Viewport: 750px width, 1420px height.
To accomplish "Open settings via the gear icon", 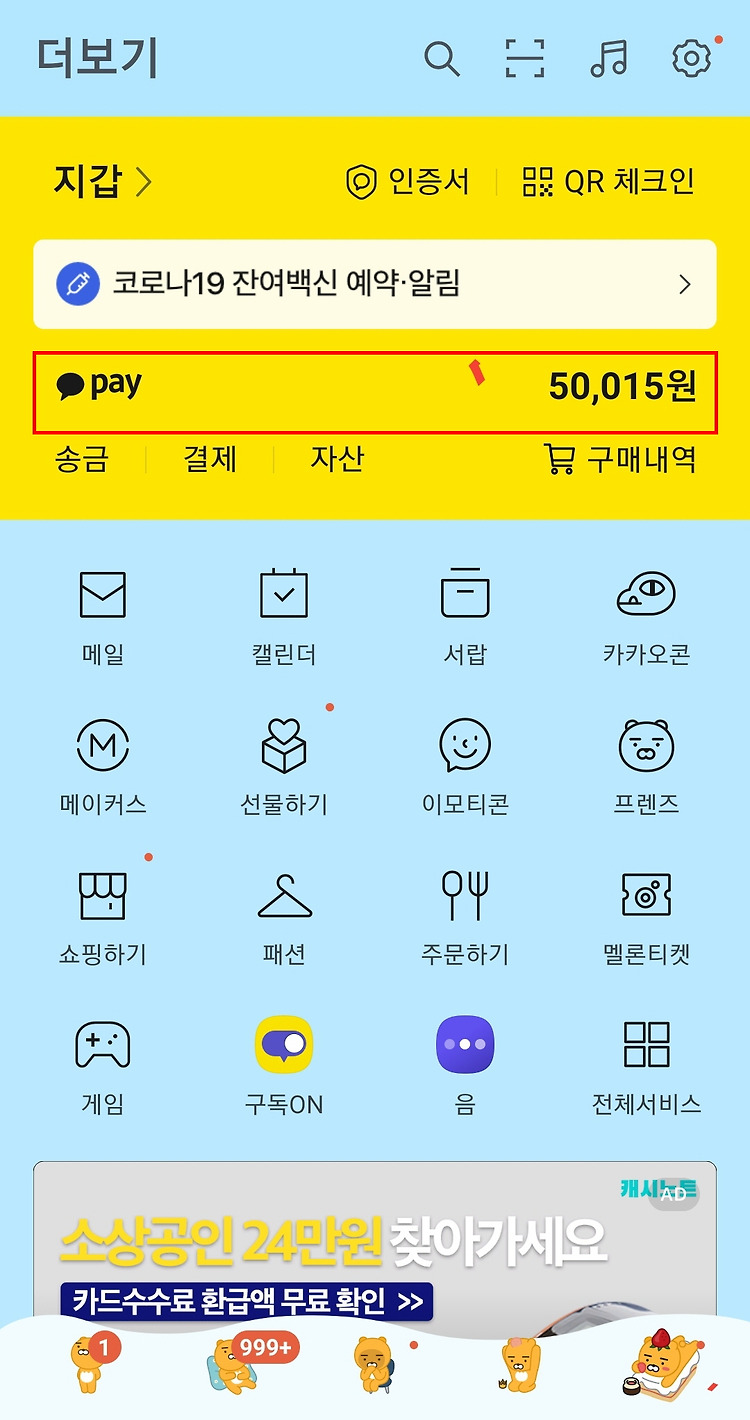I will click(x=691, y=58).
